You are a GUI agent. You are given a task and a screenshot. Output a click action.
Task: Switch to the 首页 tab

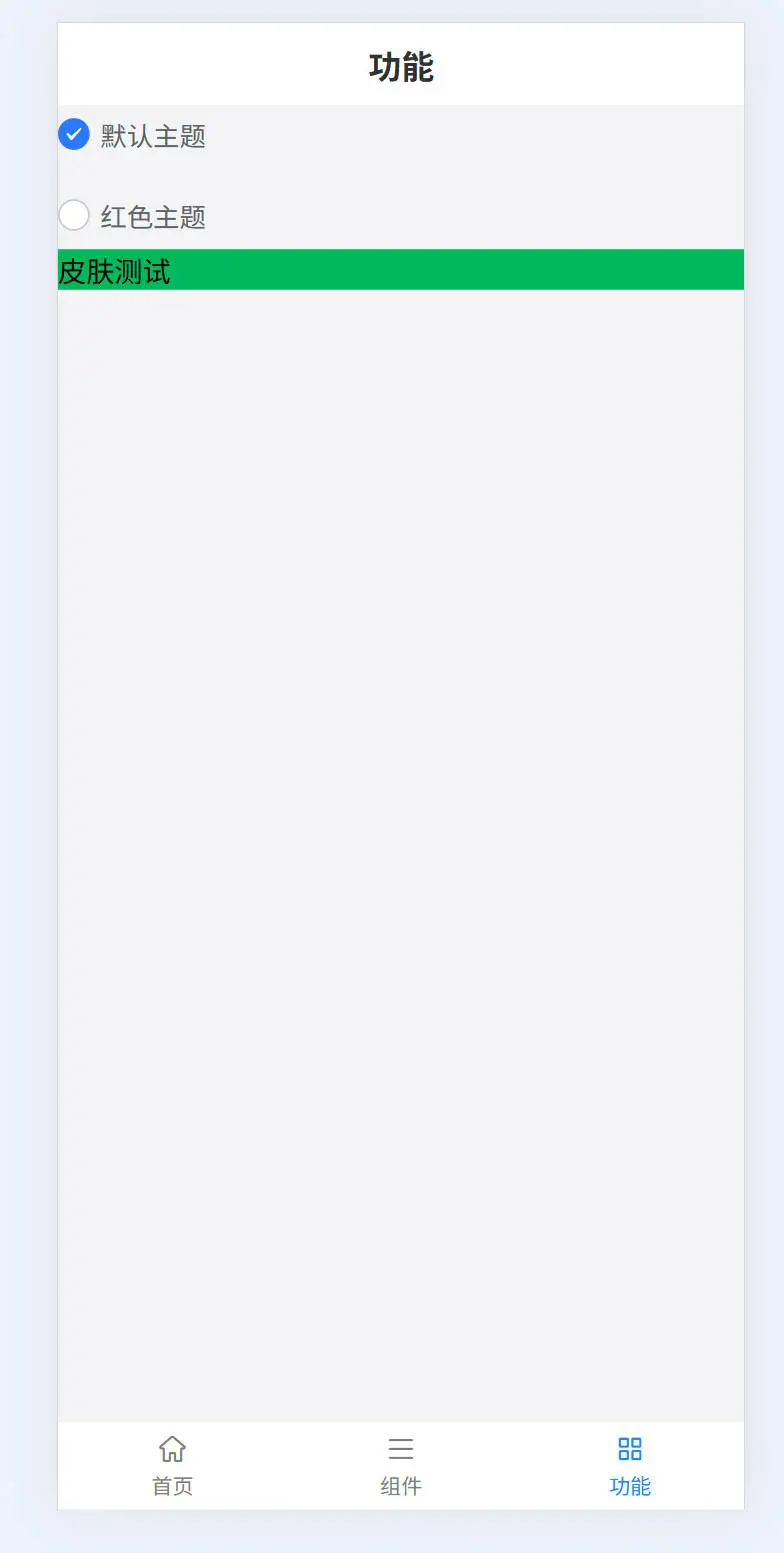[172, 1465]
